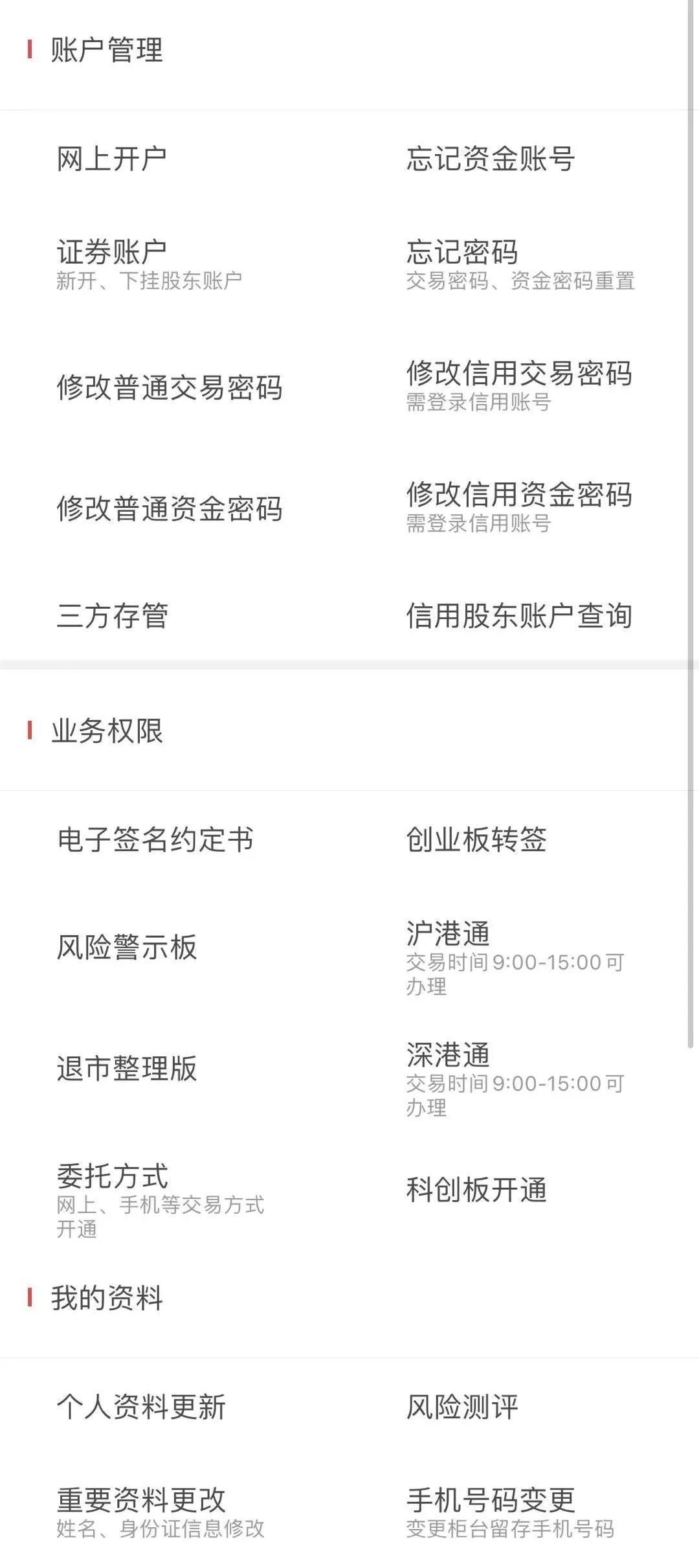Open 修改普通资金密码
699x1568 pixels.
coord(170,509)
